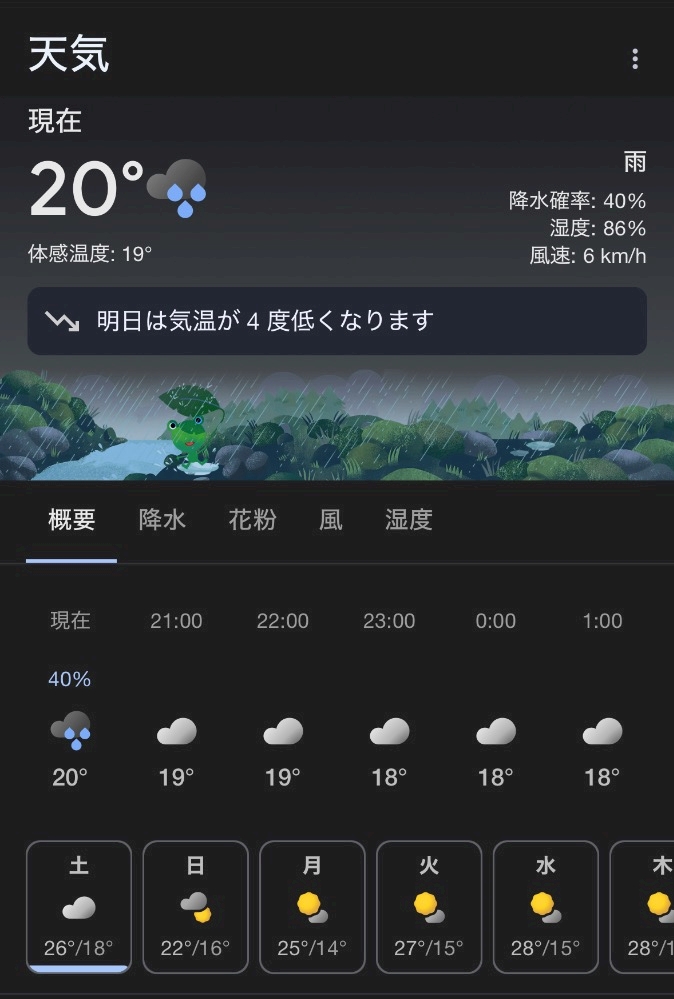View Tuesday (火) forecast card

(429, 906)
